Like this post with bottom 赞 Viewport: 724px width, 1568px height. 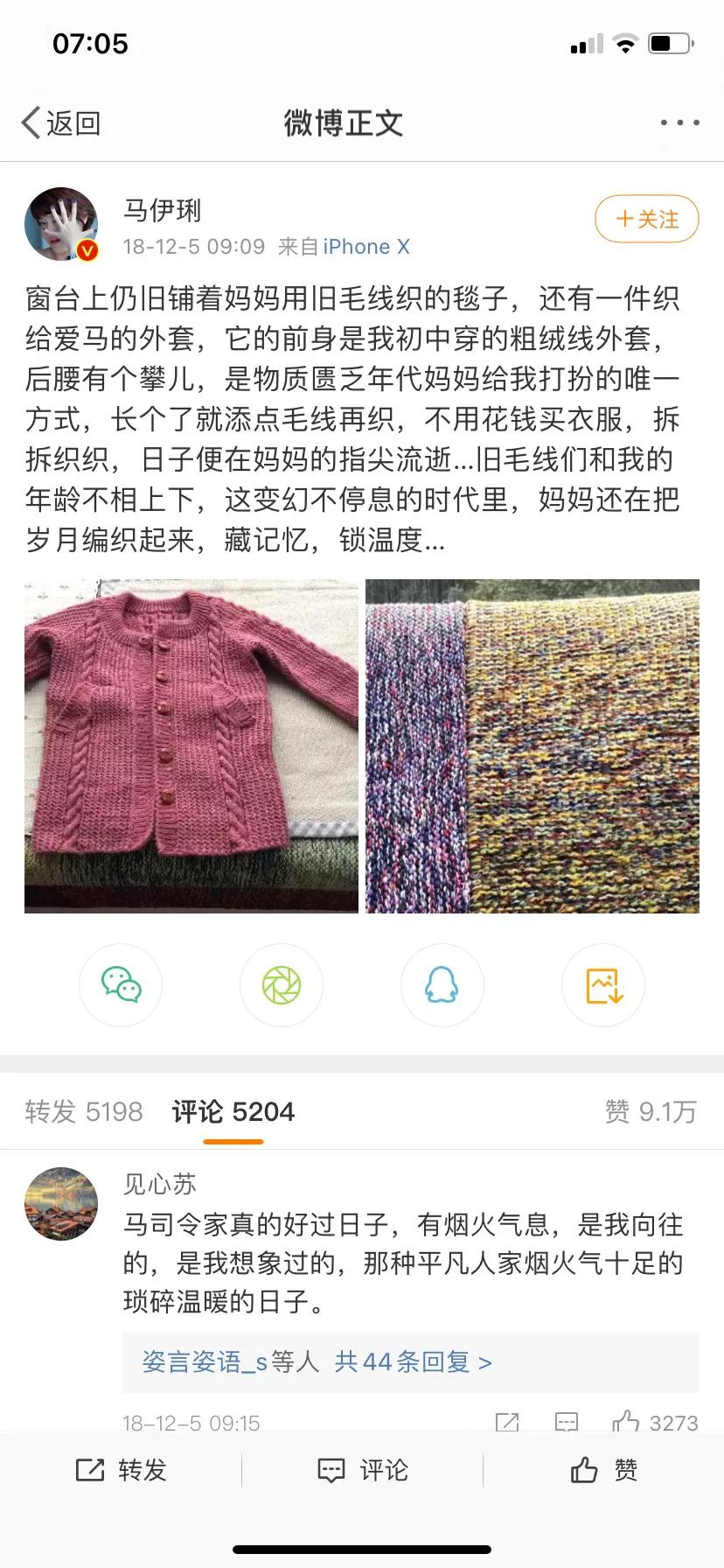[x=603, y=1470]
